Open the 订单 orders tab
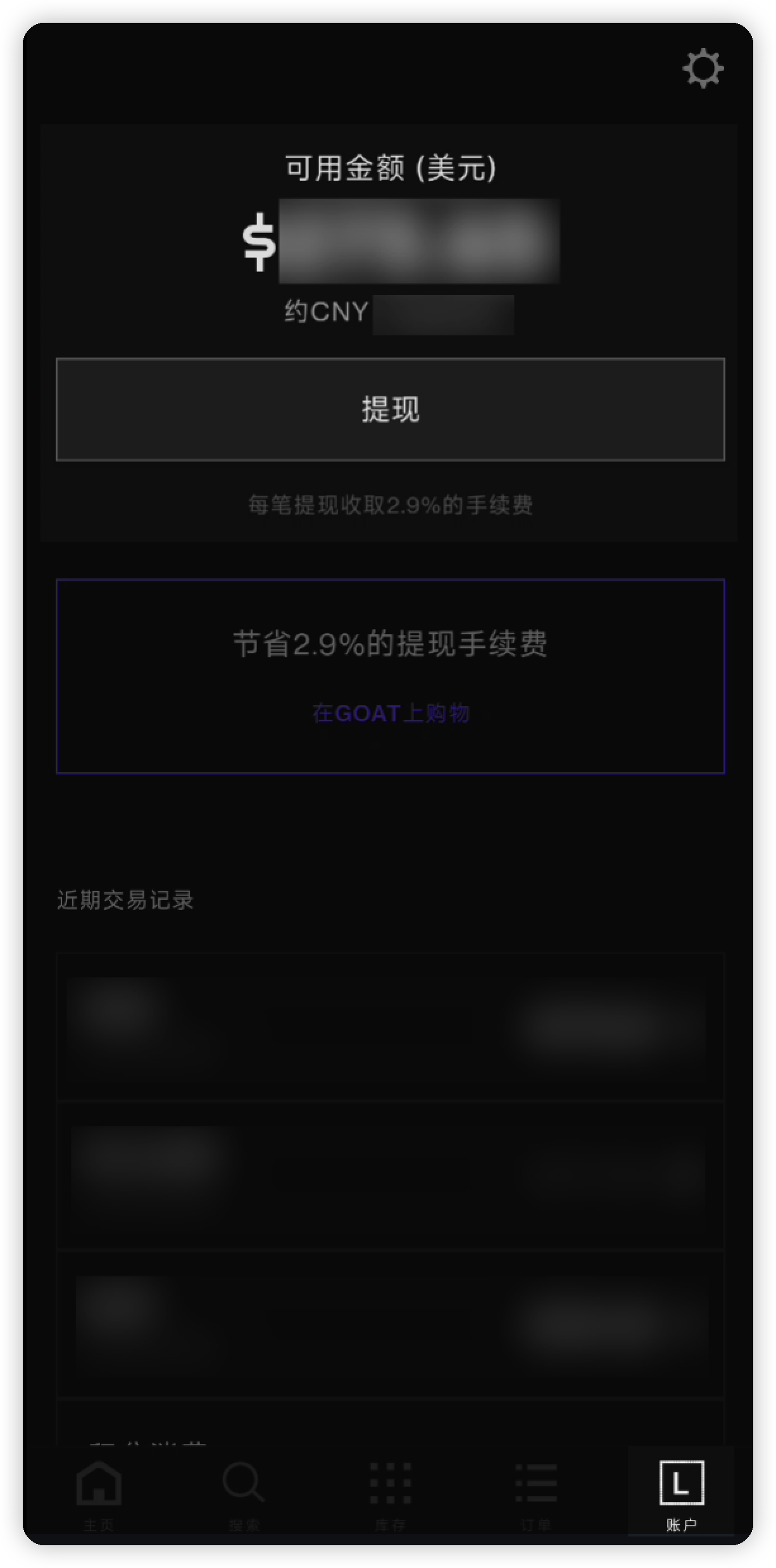 click(535, 1495)
